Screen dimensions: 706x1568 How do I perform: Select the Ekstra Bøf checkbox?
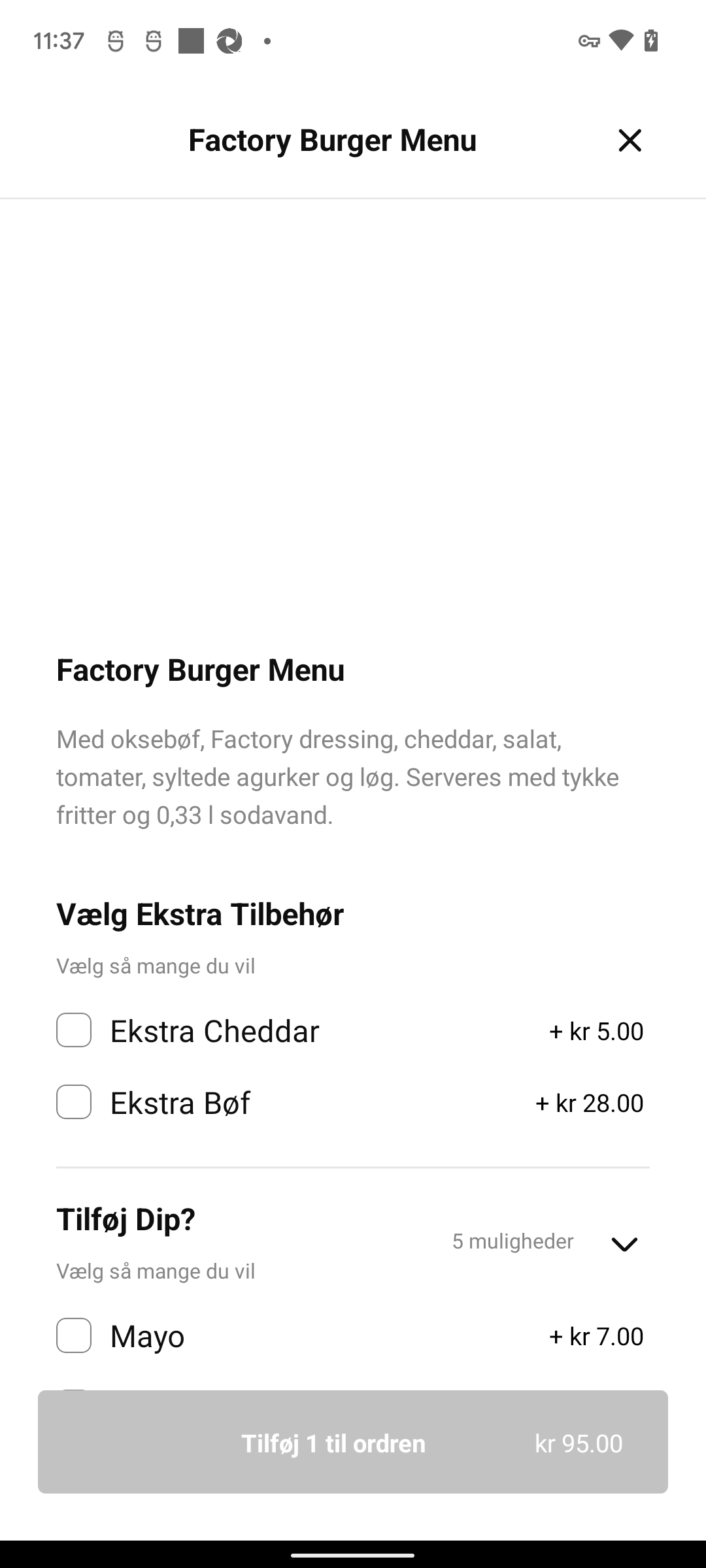tap(74, 1102)
